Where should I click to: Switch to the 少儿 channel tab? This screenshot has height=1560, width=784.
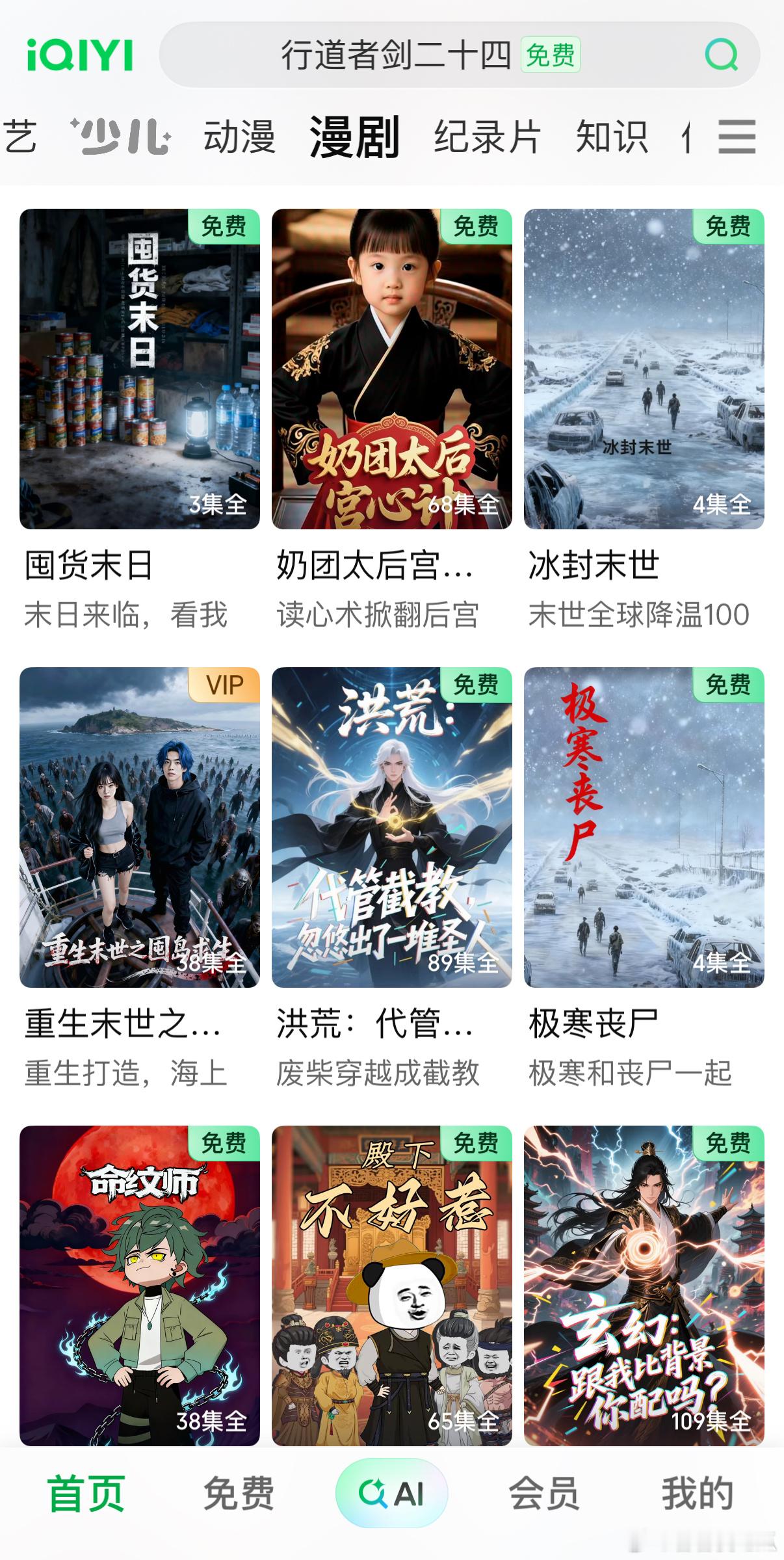tap(121, 137)
